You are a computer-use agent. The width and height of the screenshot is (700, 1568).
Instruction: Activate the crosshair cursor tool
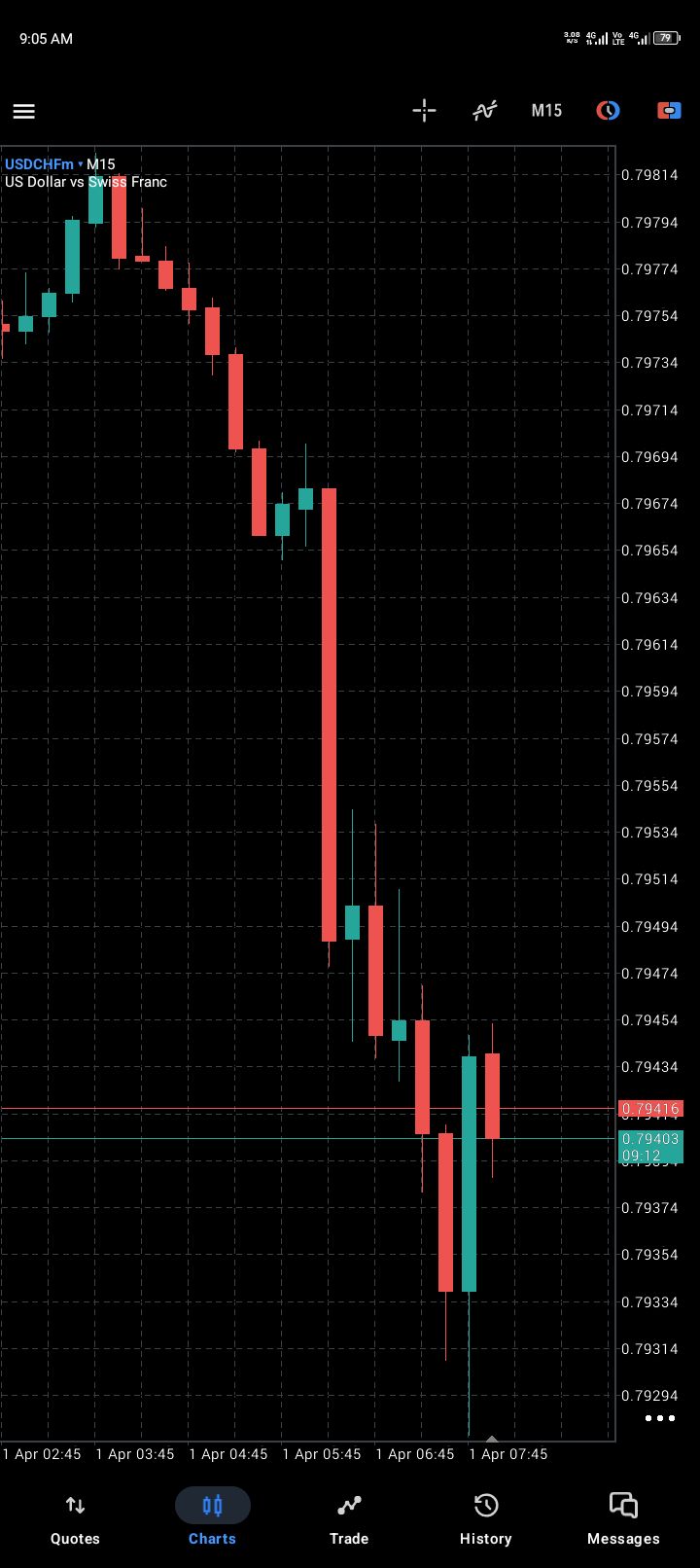pos(424,111)
